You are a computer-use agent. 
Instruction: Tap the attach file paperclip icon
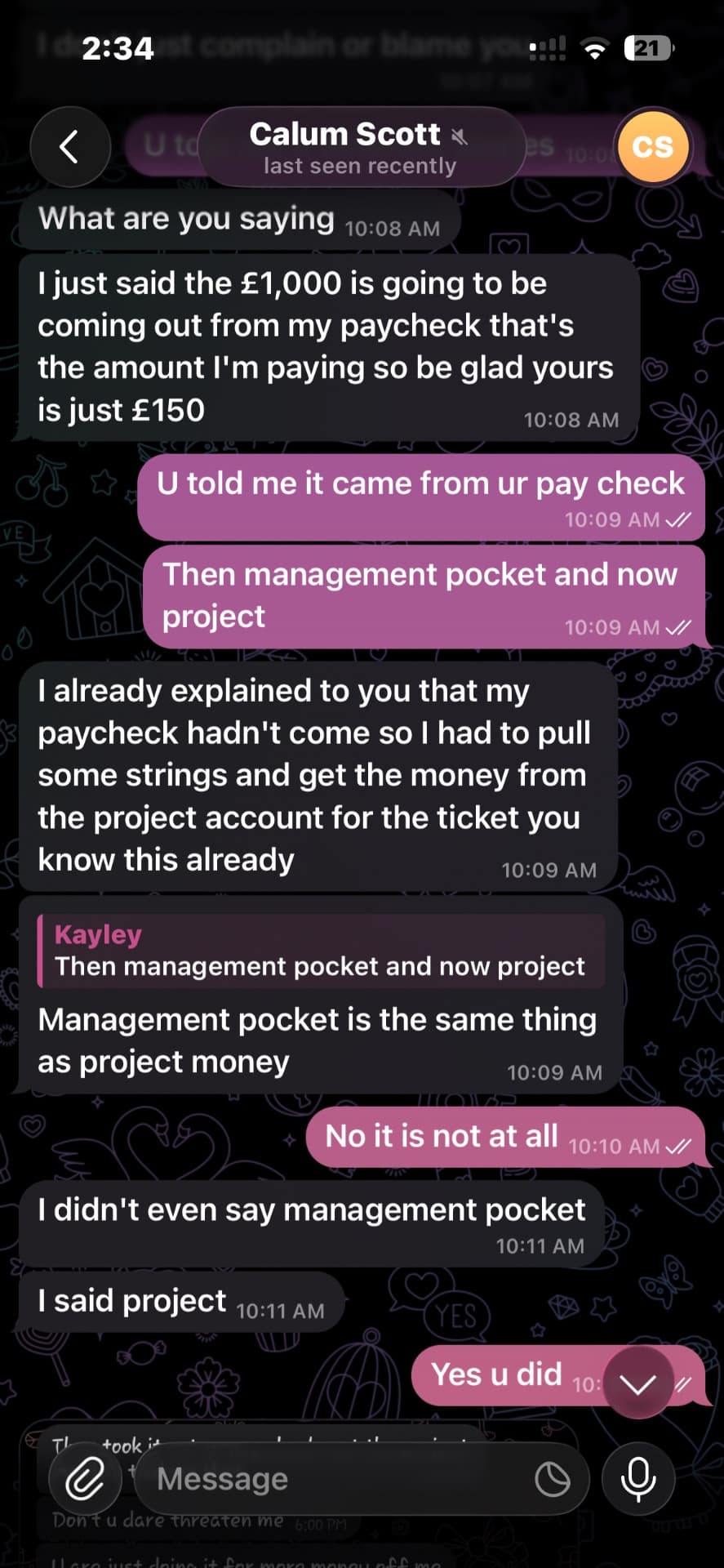pos(86,1479)
